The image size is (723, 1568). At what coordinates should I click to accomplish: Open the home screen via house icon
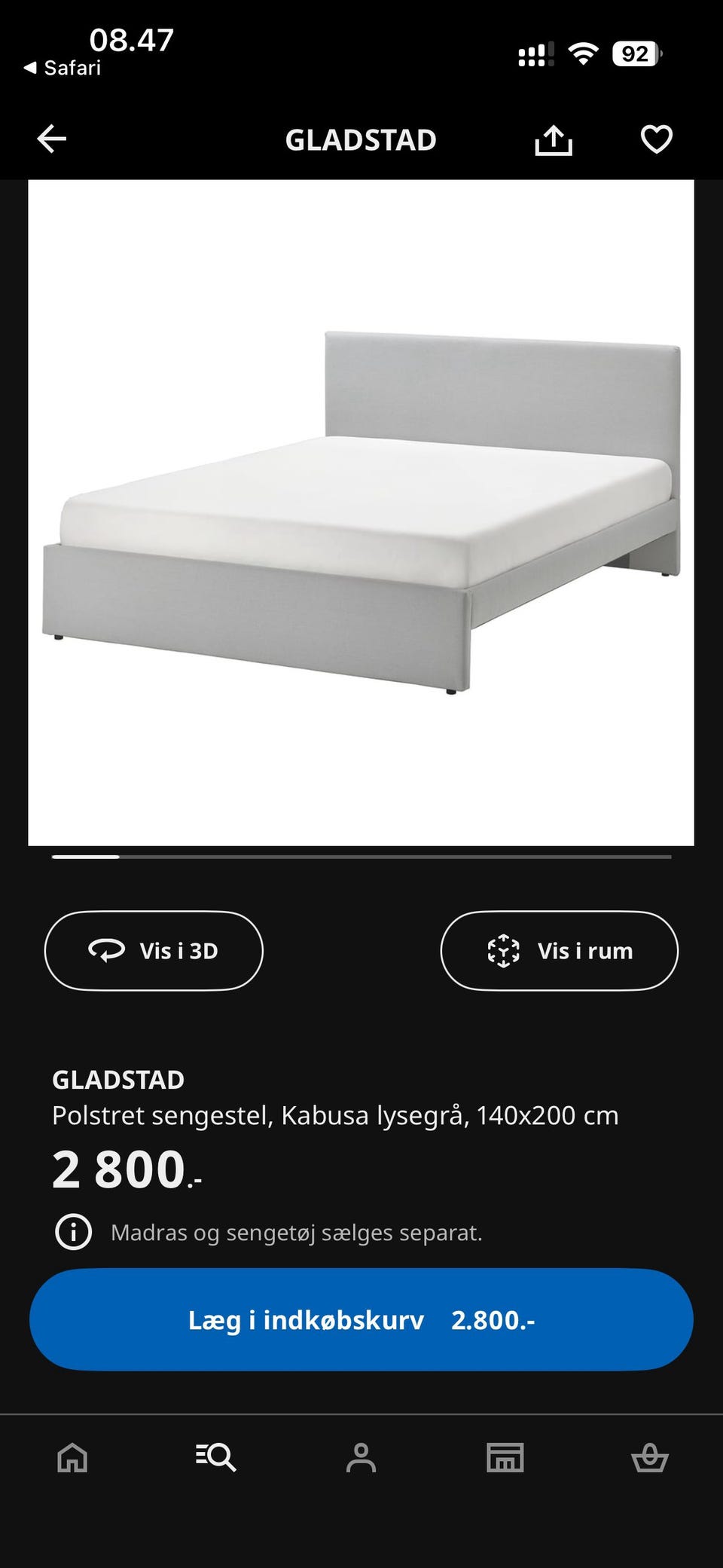coord(72,1456)
